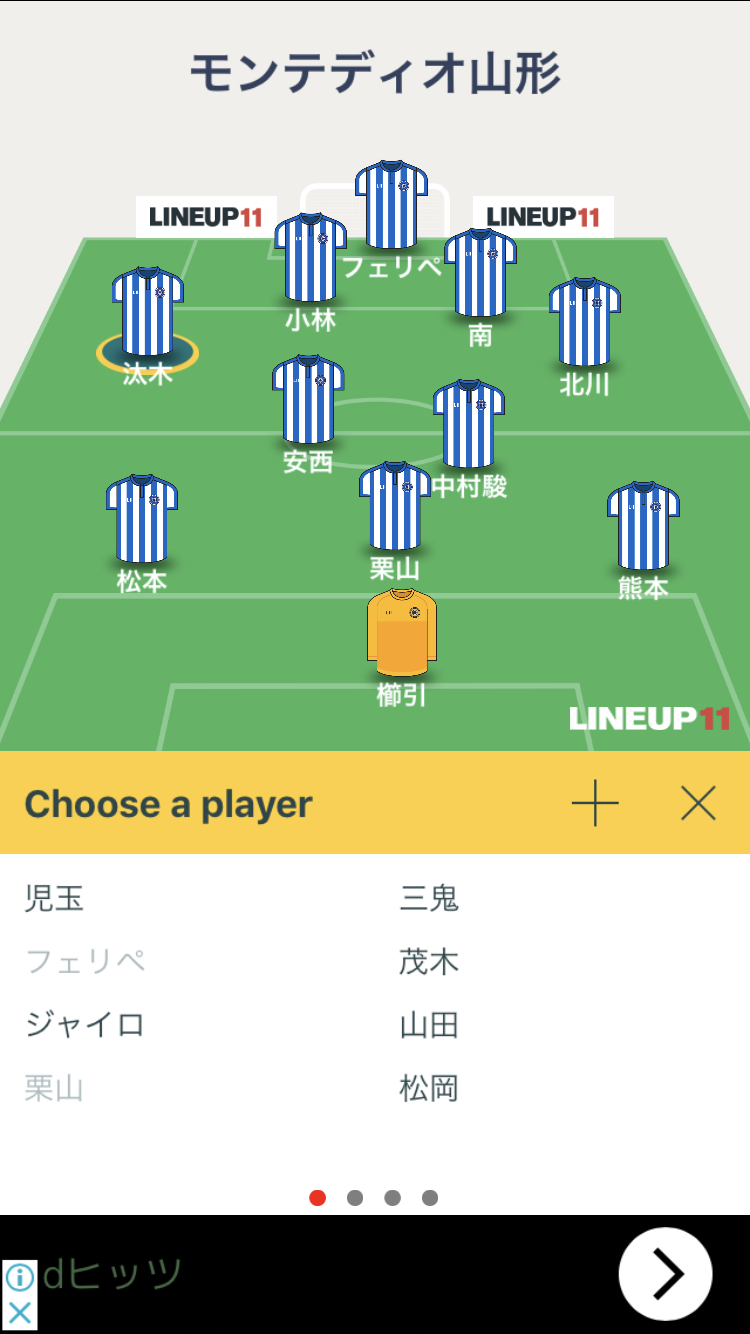Close the Choose a player panel

(698, 803)
